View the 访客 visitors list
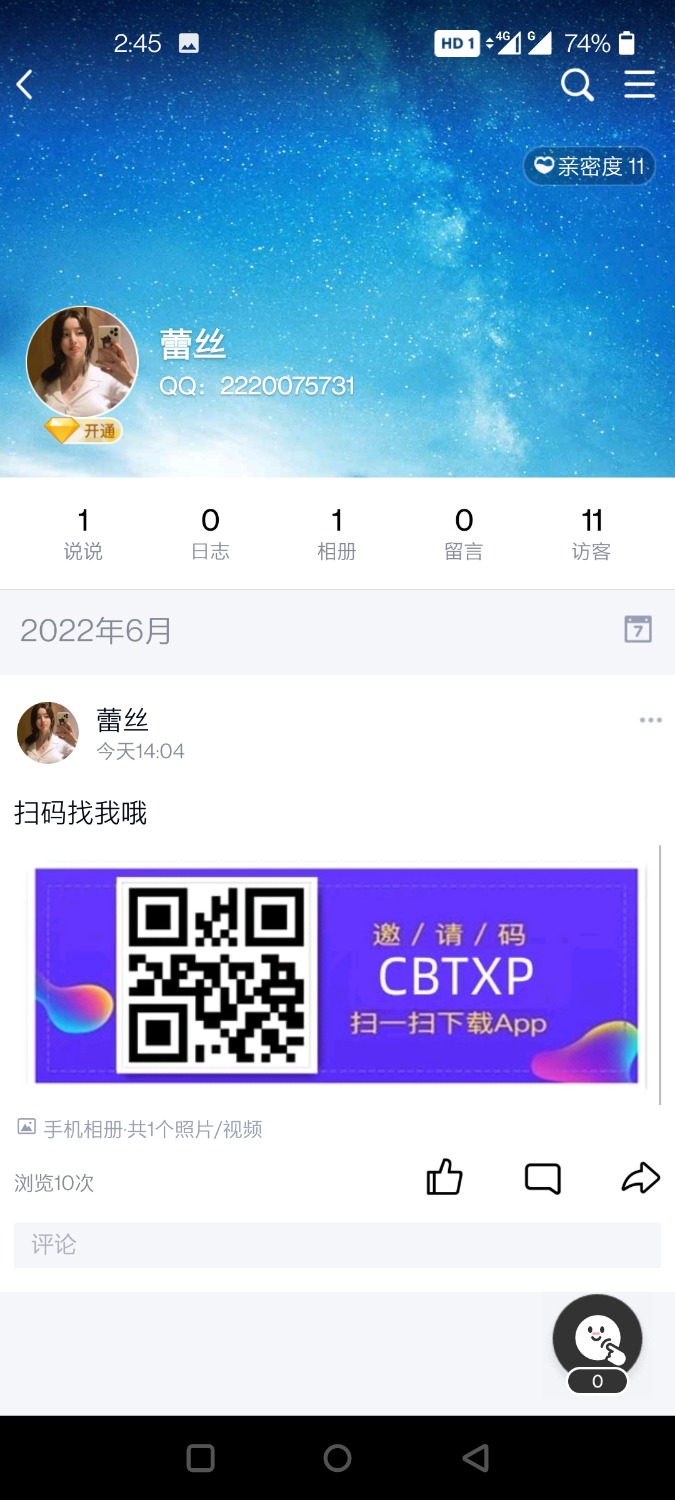Viewport: 675px width, 1500px height. [x=591, y=533]
